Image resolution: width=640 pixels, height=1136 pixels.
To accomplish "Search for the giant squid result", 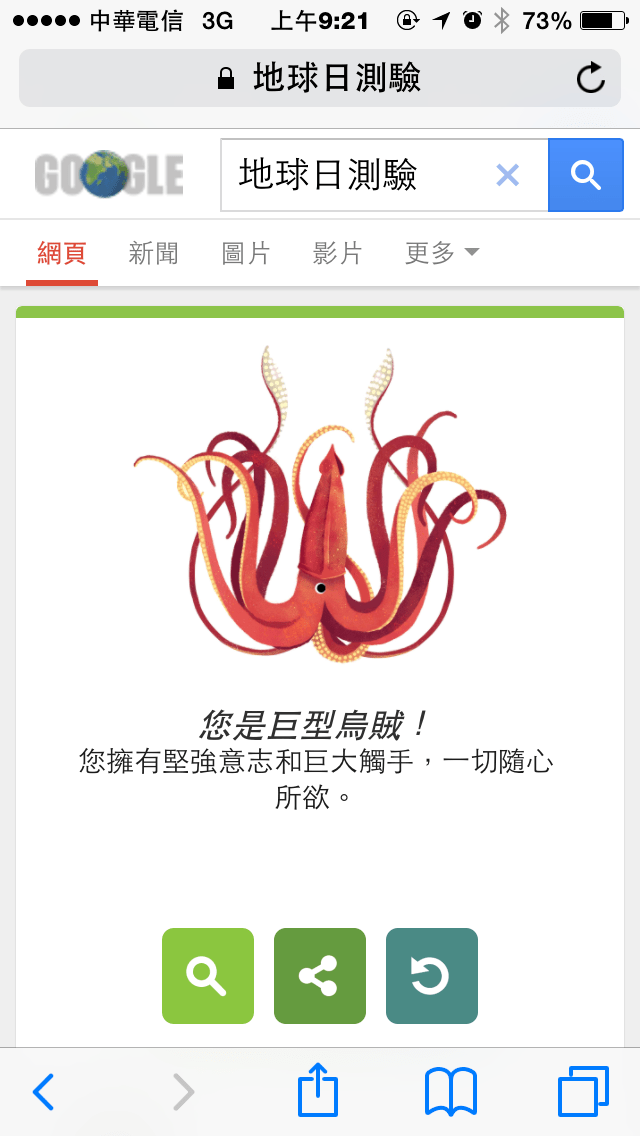I will pyautogui.click(x=208, y=976).
